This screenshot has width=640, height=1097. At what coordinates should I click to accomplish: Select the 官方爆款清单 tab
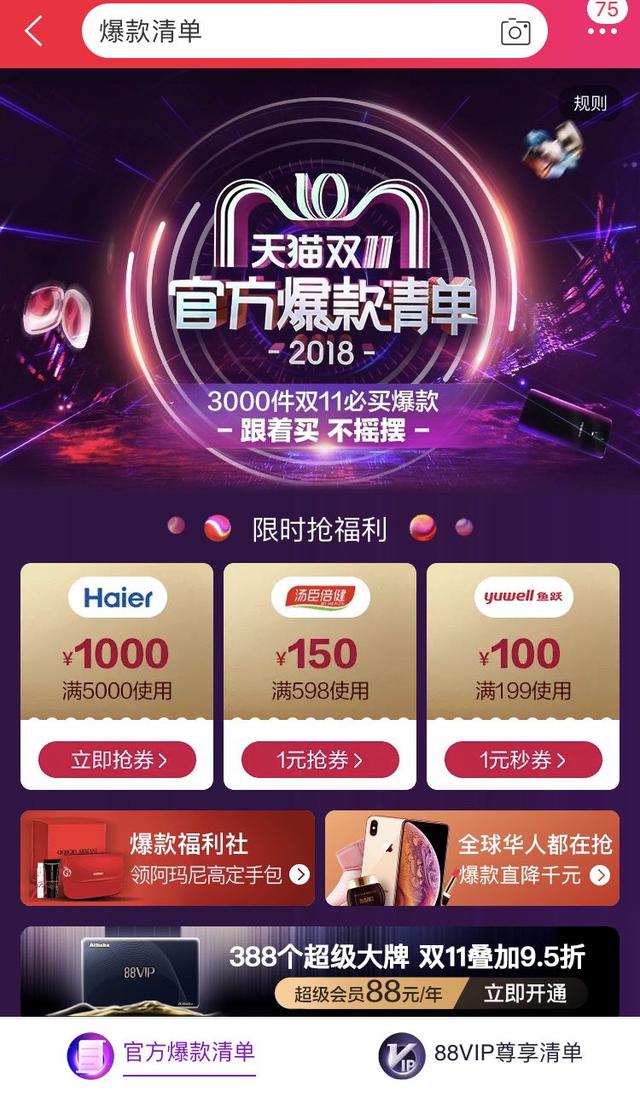pyautogui.click(x=163, y=1053)
